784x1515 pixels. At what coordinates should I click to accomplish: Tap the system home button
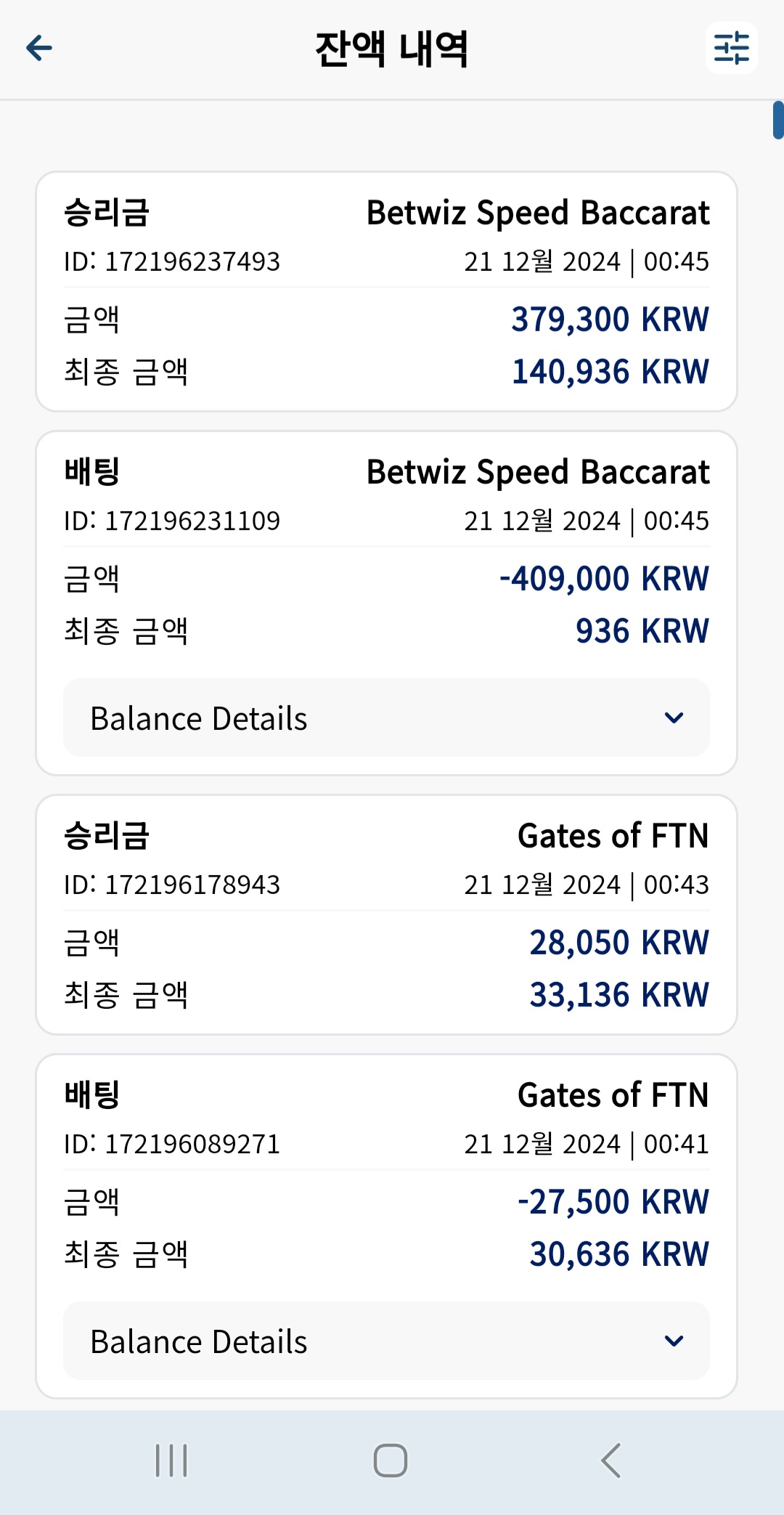click(x=391, y=1461)
